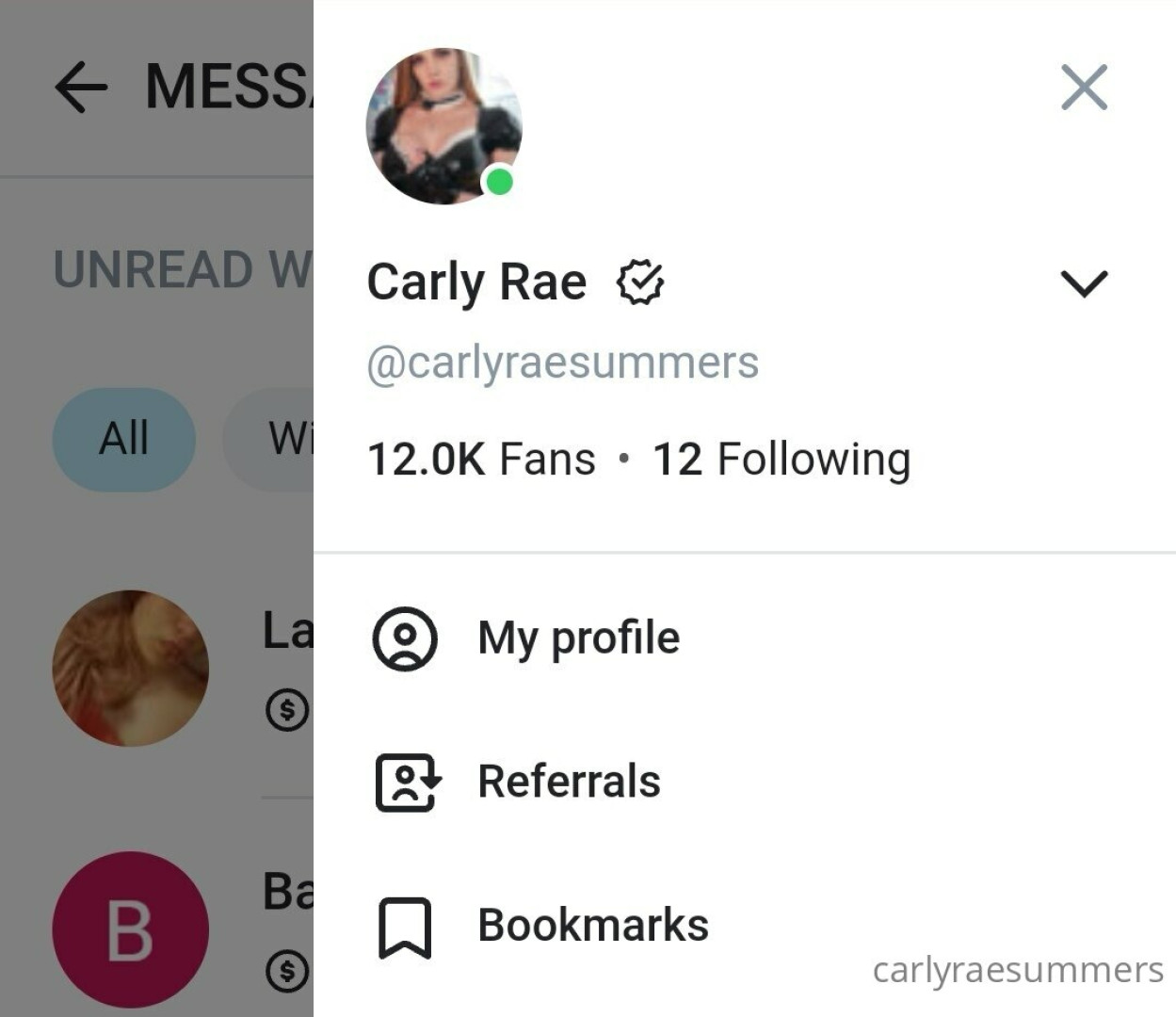Select the All filter chip
This screenshot has height=1017, width=1176.
[123, 439]
